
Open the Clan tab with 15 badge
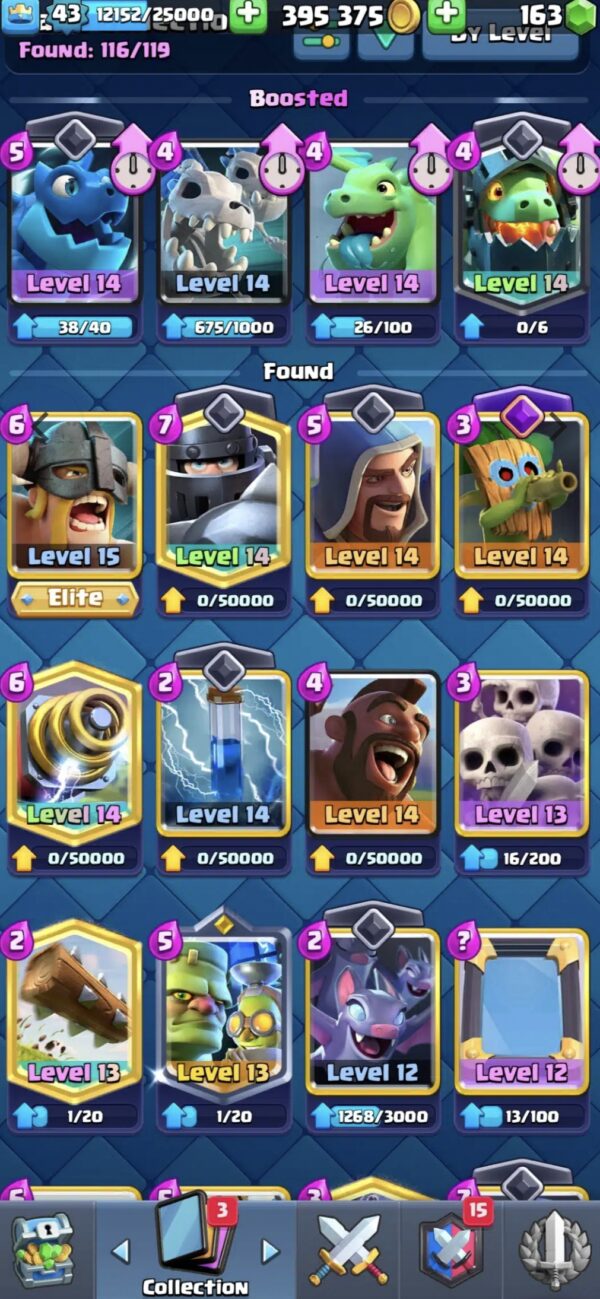click(452, 1250)
